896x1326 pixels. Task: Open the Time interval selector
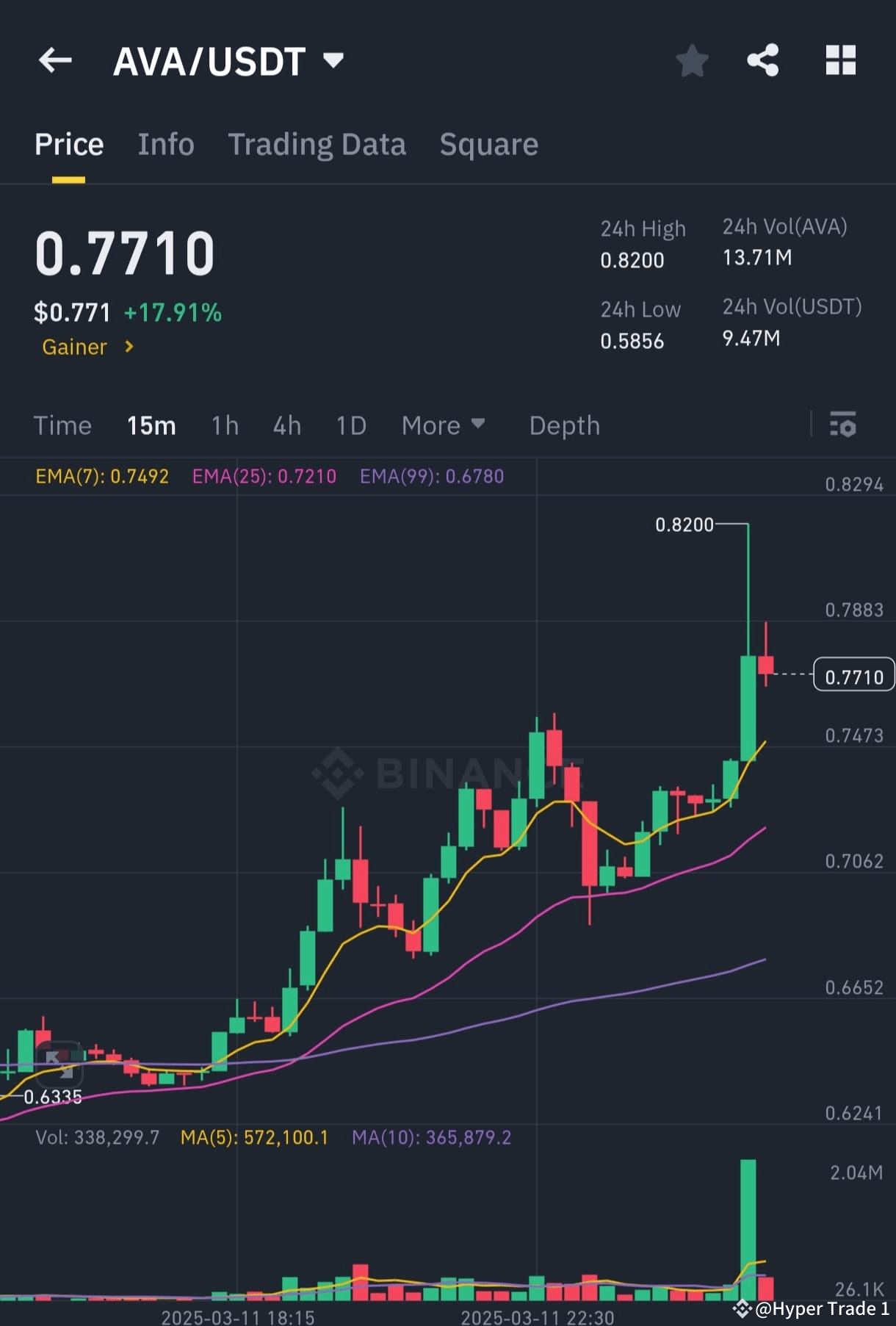(x=62, y=425)
